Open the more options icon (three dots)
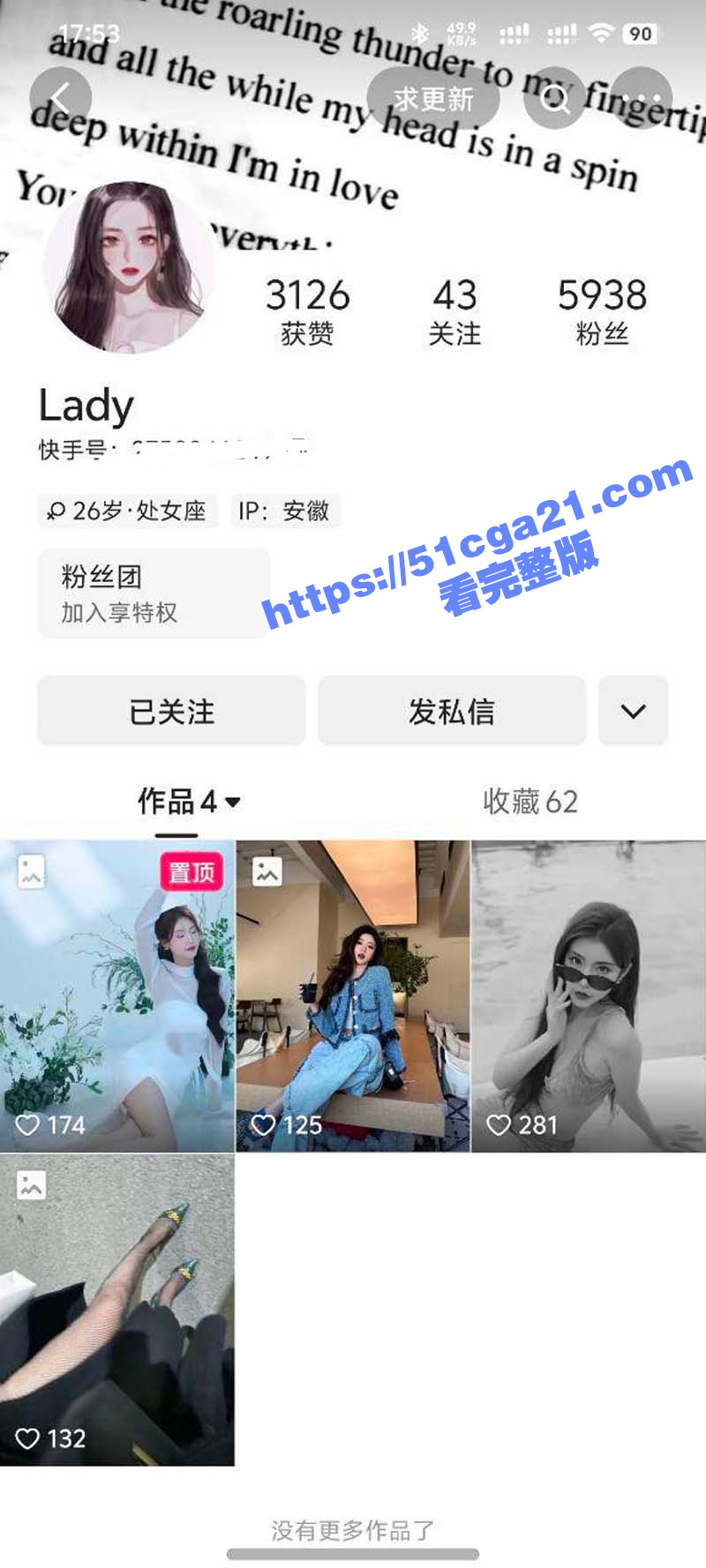706x1568 pixels. 642,98
